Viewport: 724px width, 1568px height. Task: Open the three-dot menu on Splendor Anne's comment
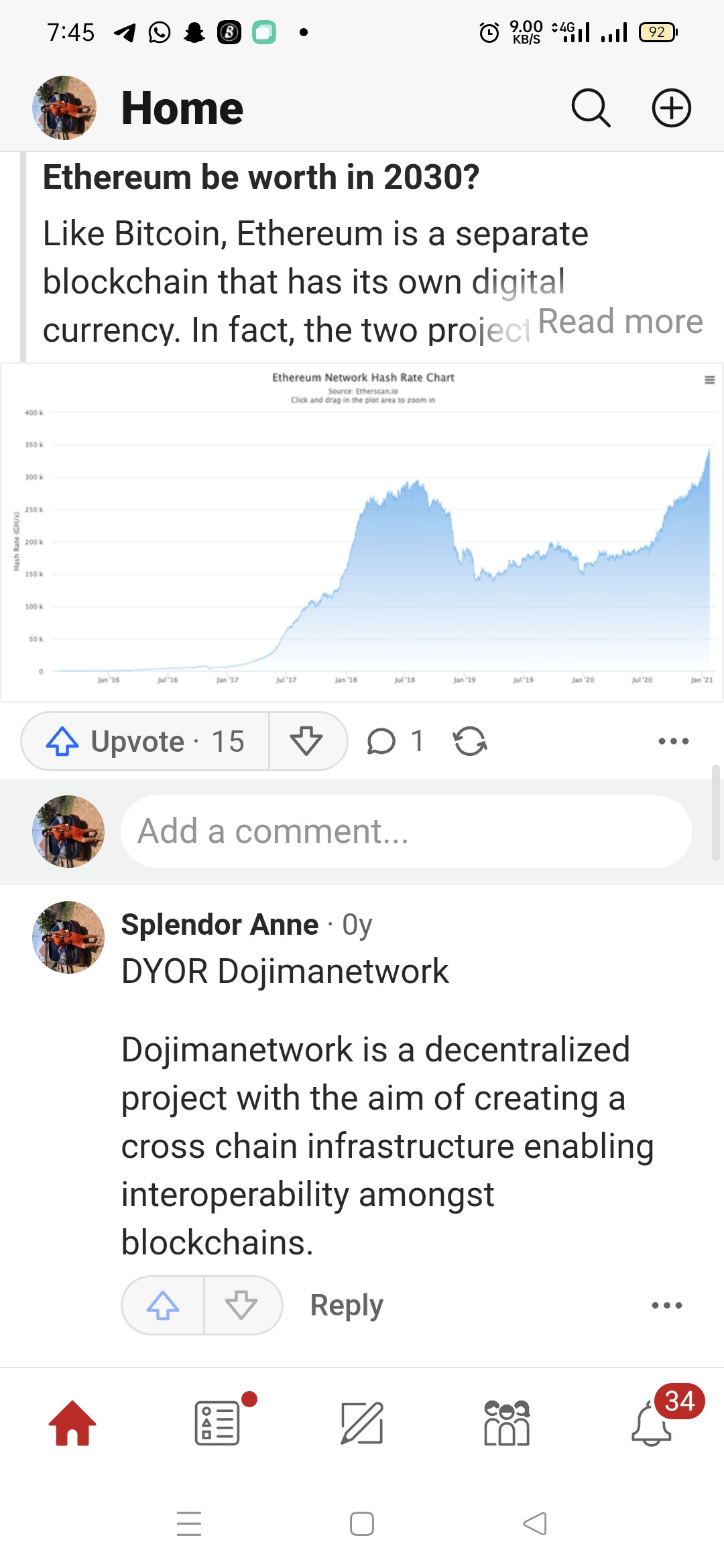(667, 1305)
